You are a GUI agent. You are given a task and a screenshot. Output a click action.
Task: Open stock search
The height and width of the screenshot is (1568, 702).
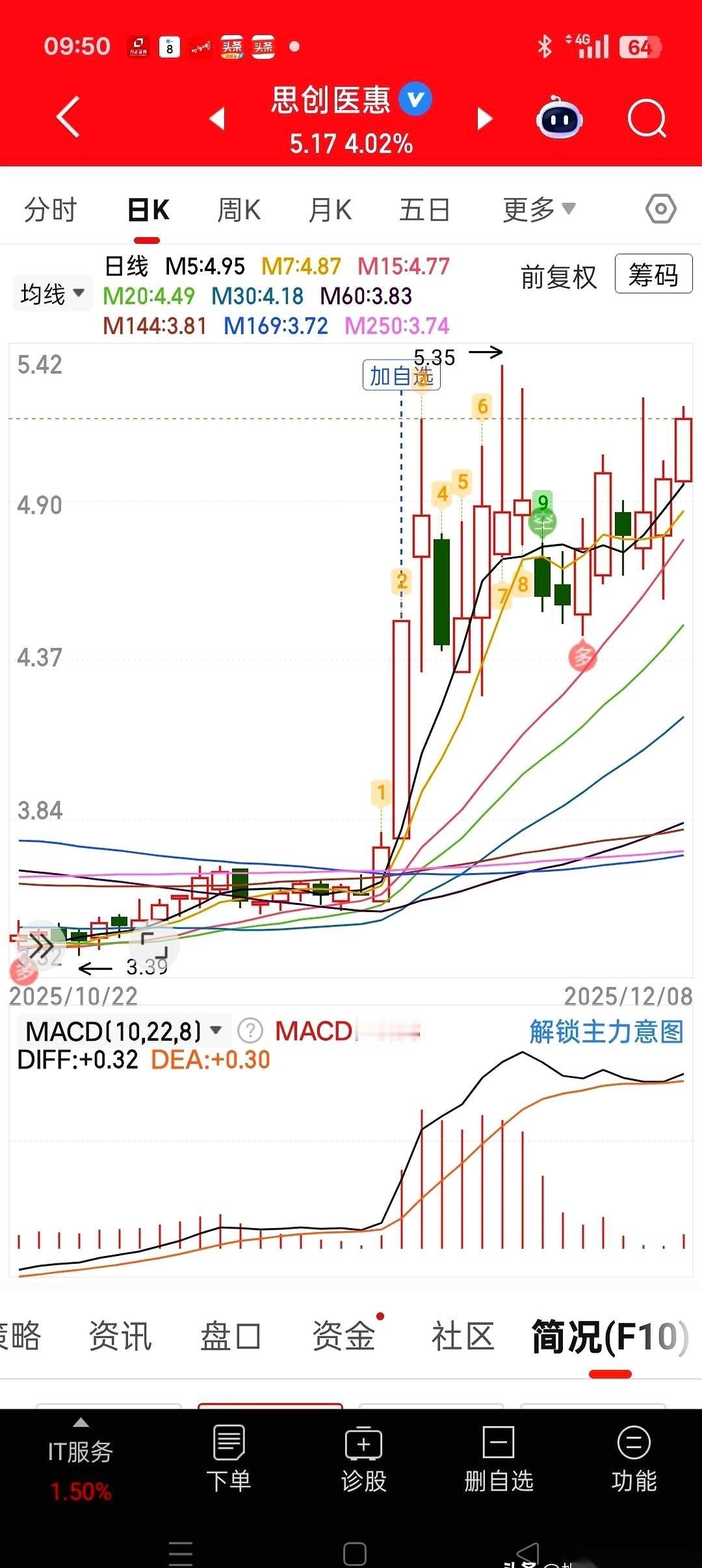tap(647, 118)
